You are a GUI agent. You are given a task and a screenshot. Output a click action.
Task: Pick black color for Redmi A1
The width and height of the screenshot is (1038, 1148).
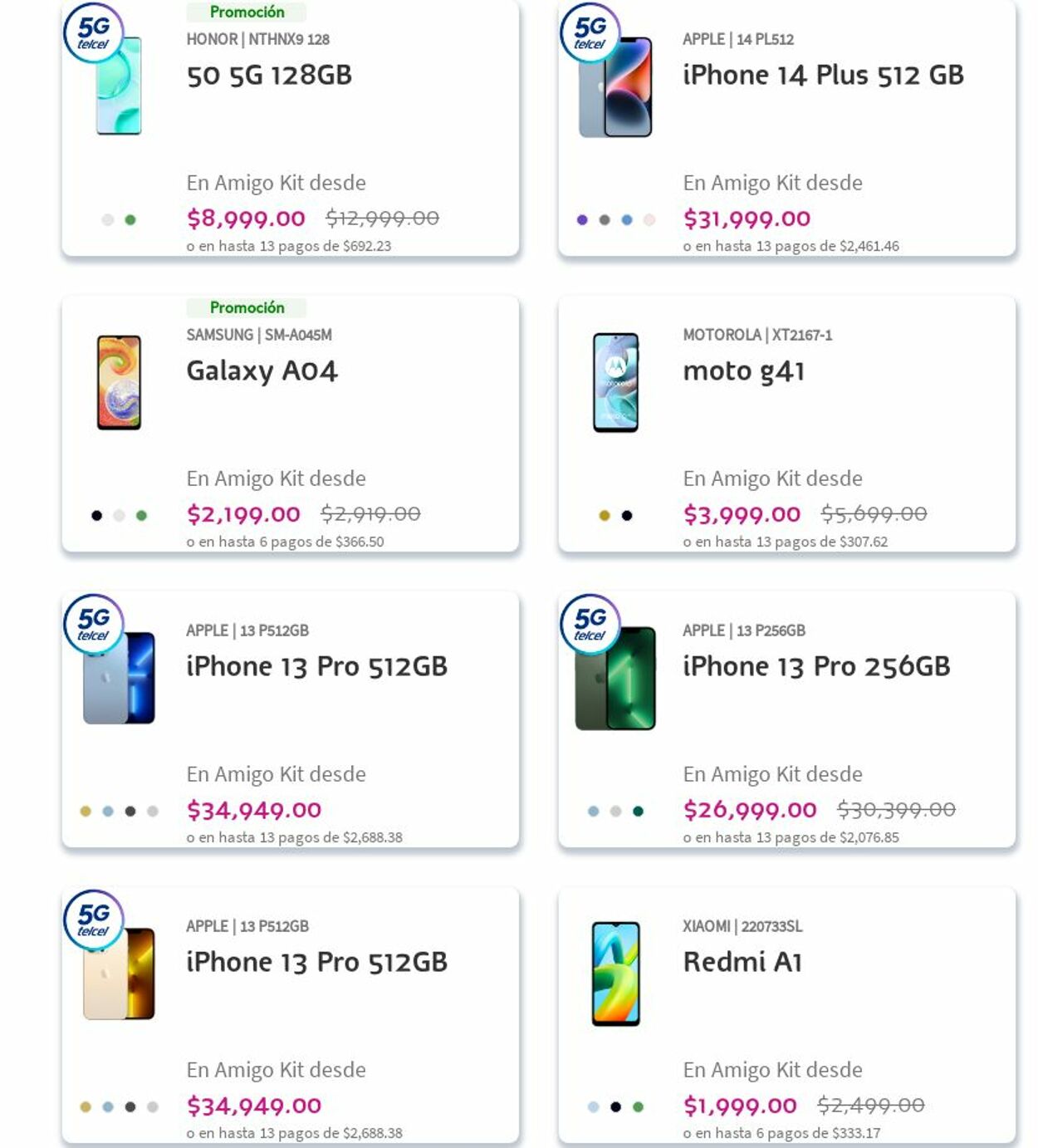pyautogui.click(x=615, y=1107)
